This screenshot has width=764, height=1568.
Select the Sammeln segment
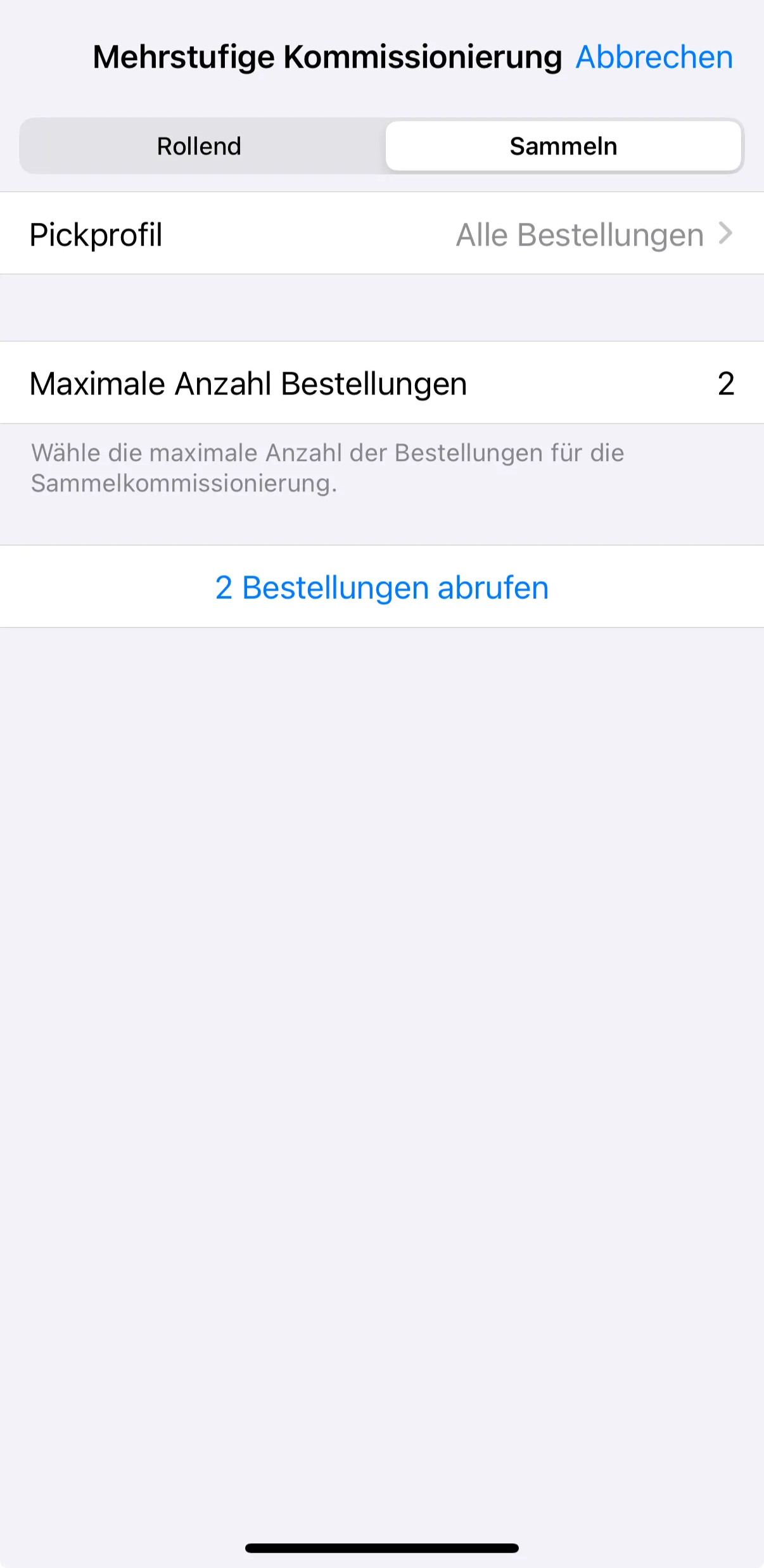click(x=563, y=146)
